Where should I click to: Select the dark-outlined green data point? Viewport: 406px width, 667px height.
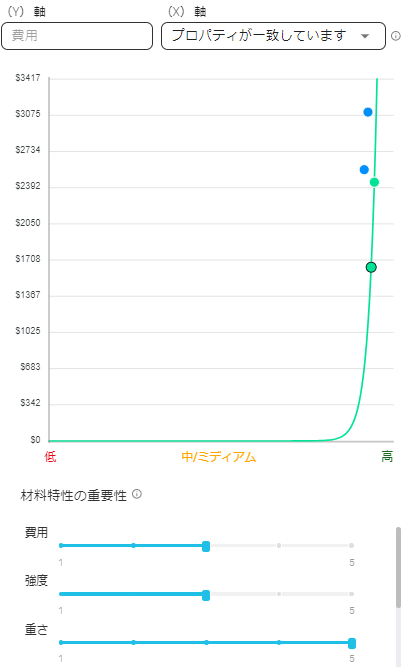point(371,267)
